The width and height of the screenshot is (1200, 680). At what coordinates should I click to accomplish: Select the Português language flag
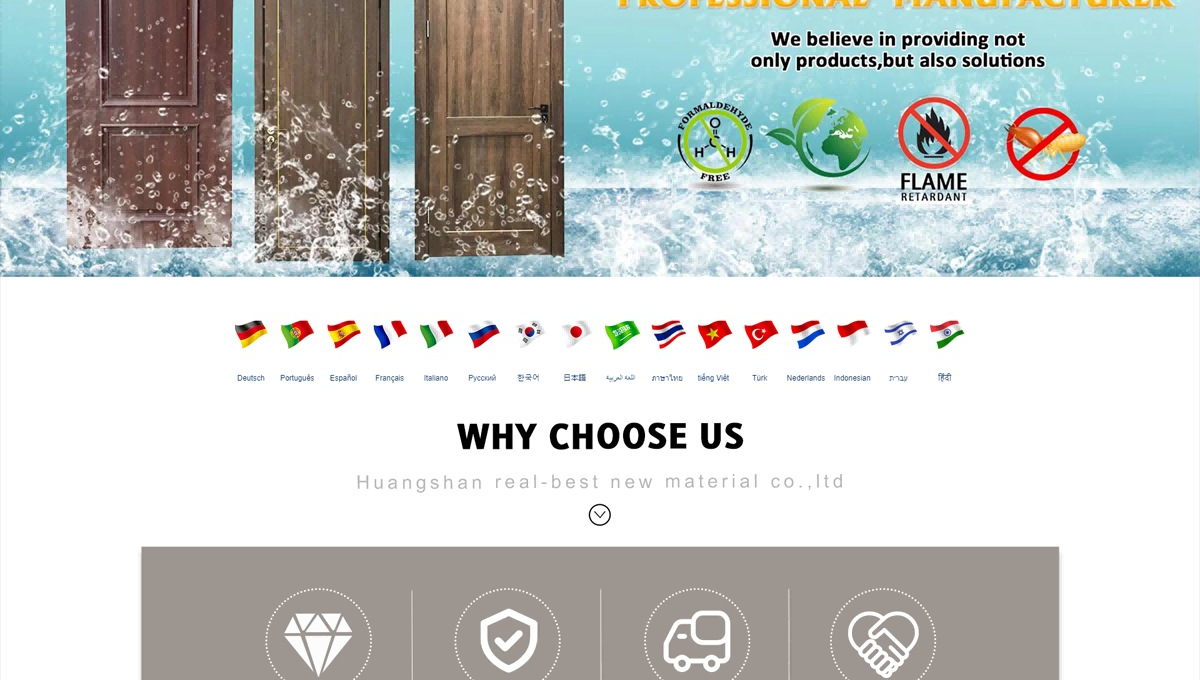pyautogui.click(x=297, y=334)
